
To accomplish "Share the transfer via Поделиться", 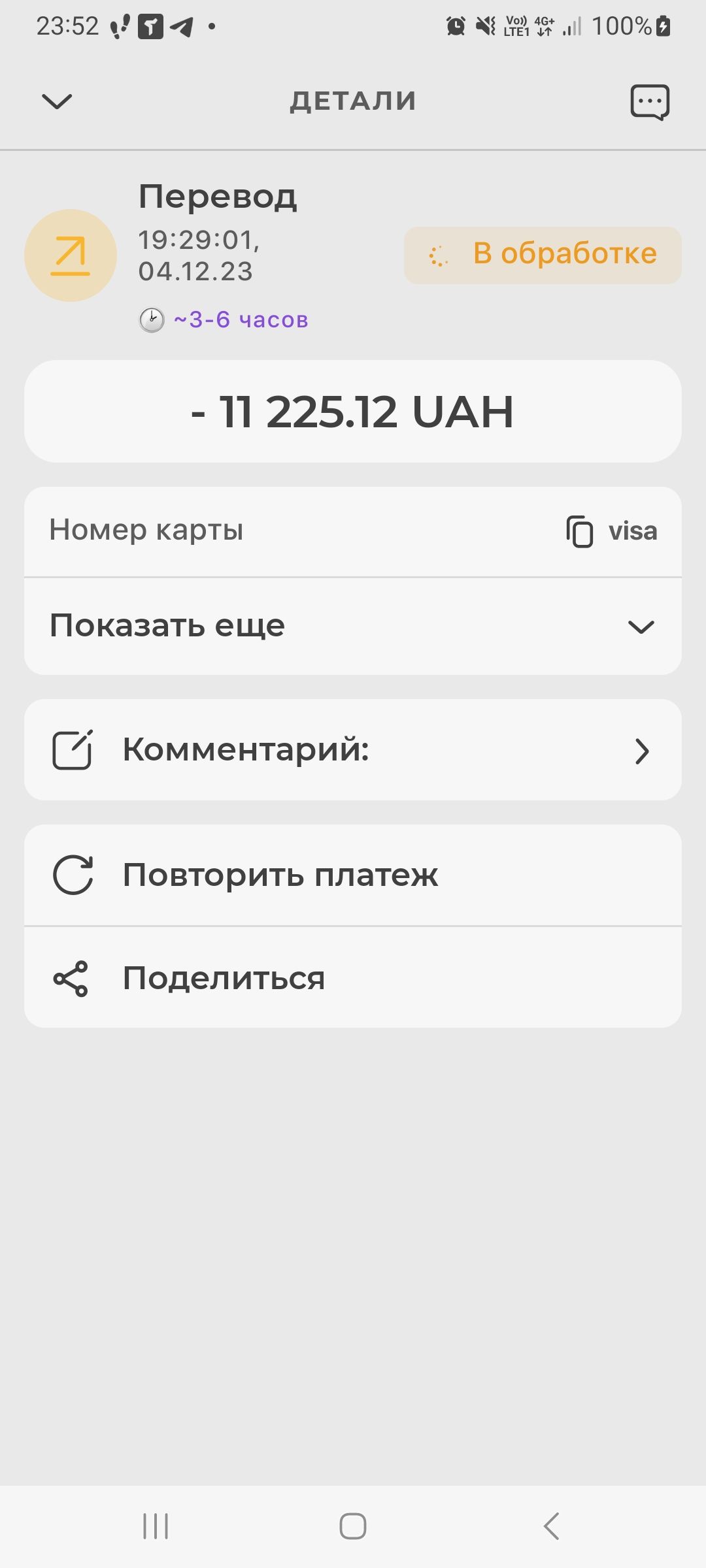I will tap(353, 978).
